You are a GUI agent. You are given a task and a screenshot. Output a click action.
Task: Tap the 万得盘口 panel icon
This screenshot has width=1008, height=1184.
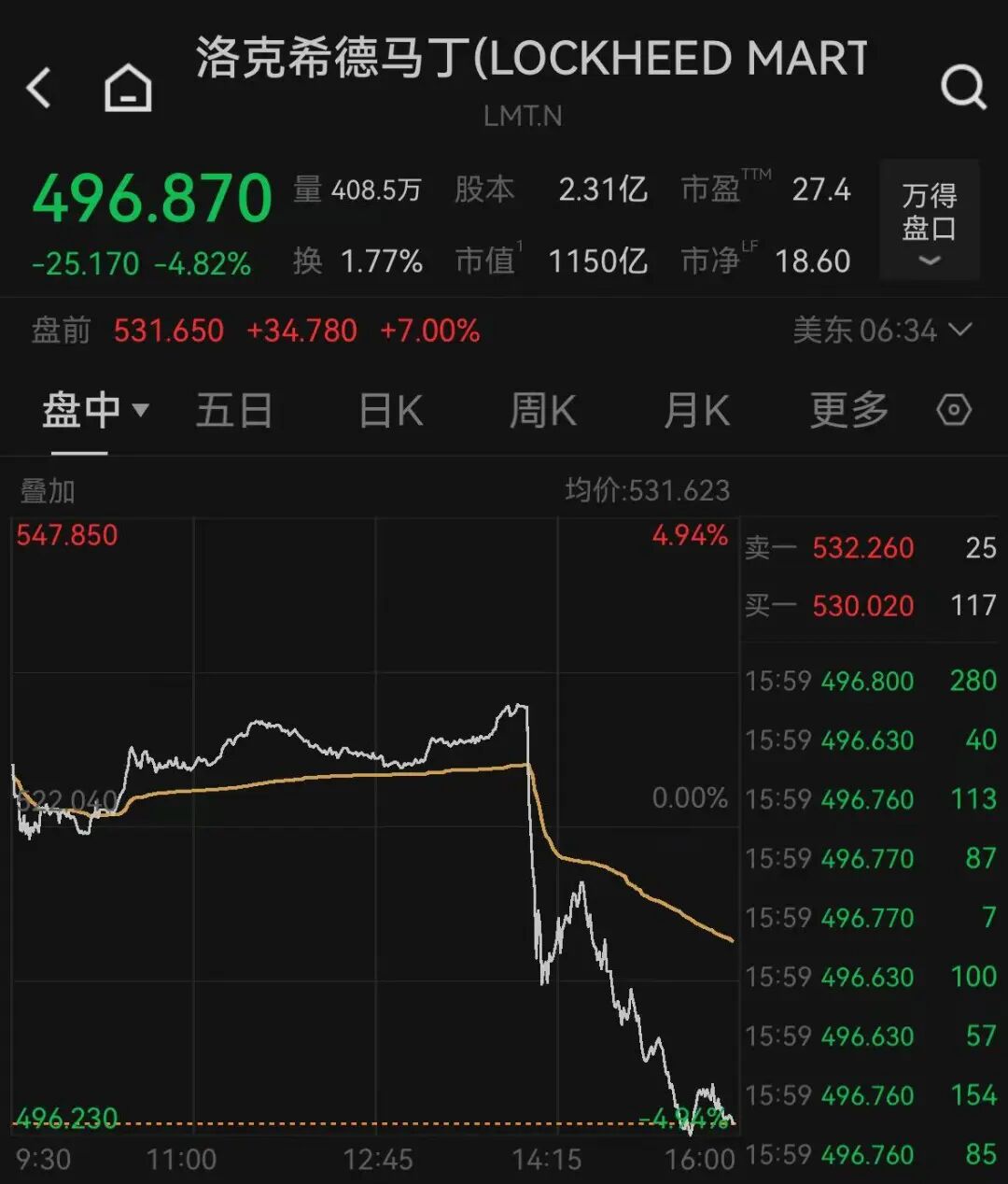(x=929, y=207)
